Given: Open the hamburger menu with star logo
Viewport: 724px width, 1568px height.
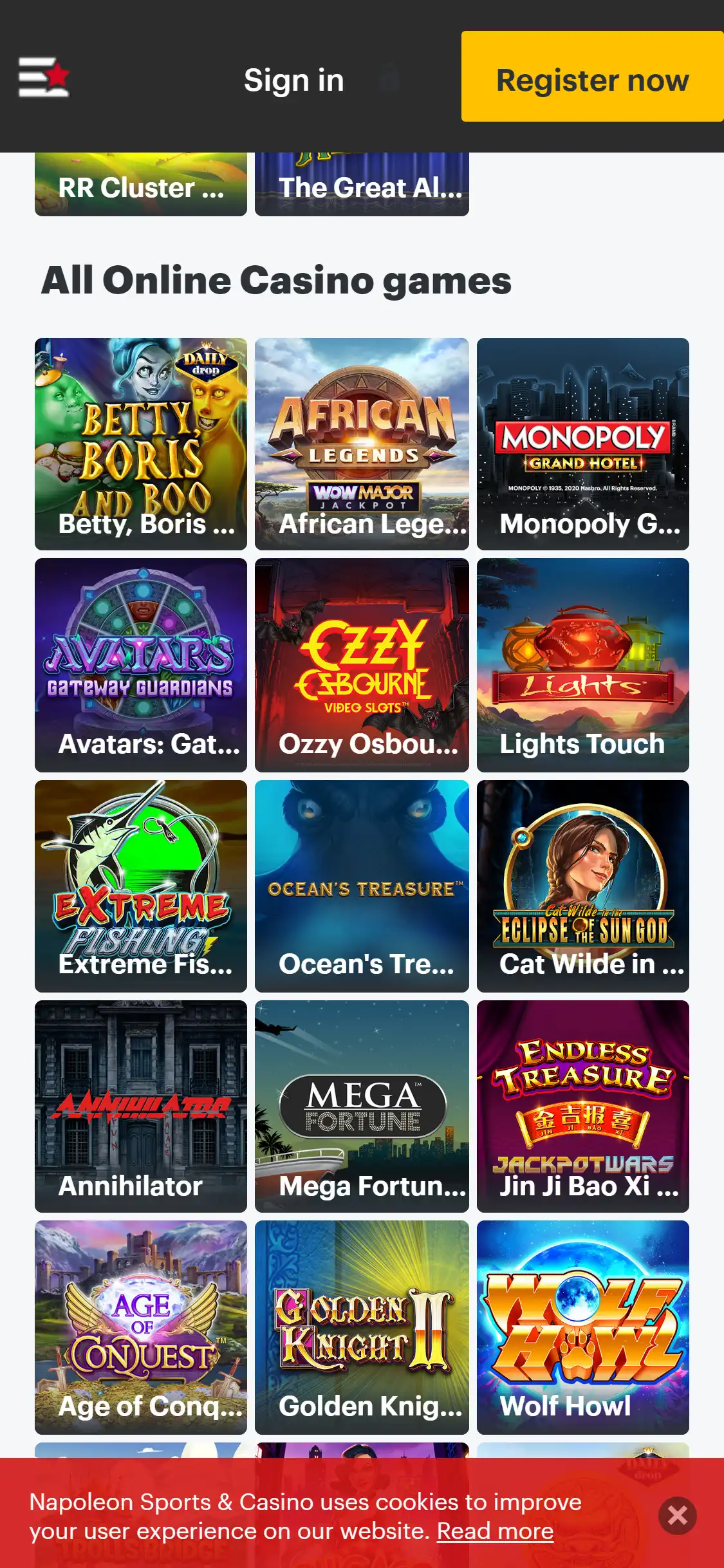Looking at the screenshot, I should [x=44, y=77].
